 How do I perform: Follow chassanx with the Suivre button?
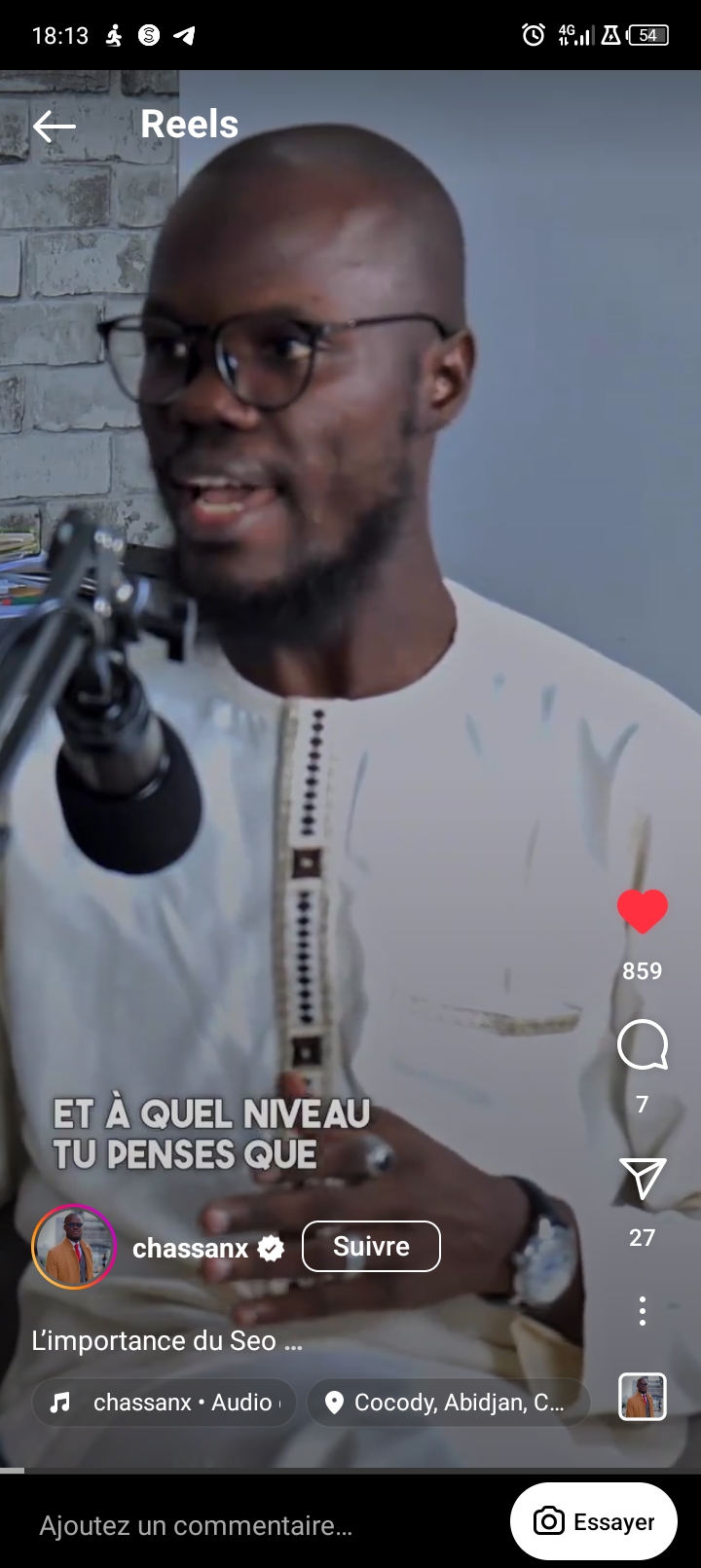(371, 1246)
